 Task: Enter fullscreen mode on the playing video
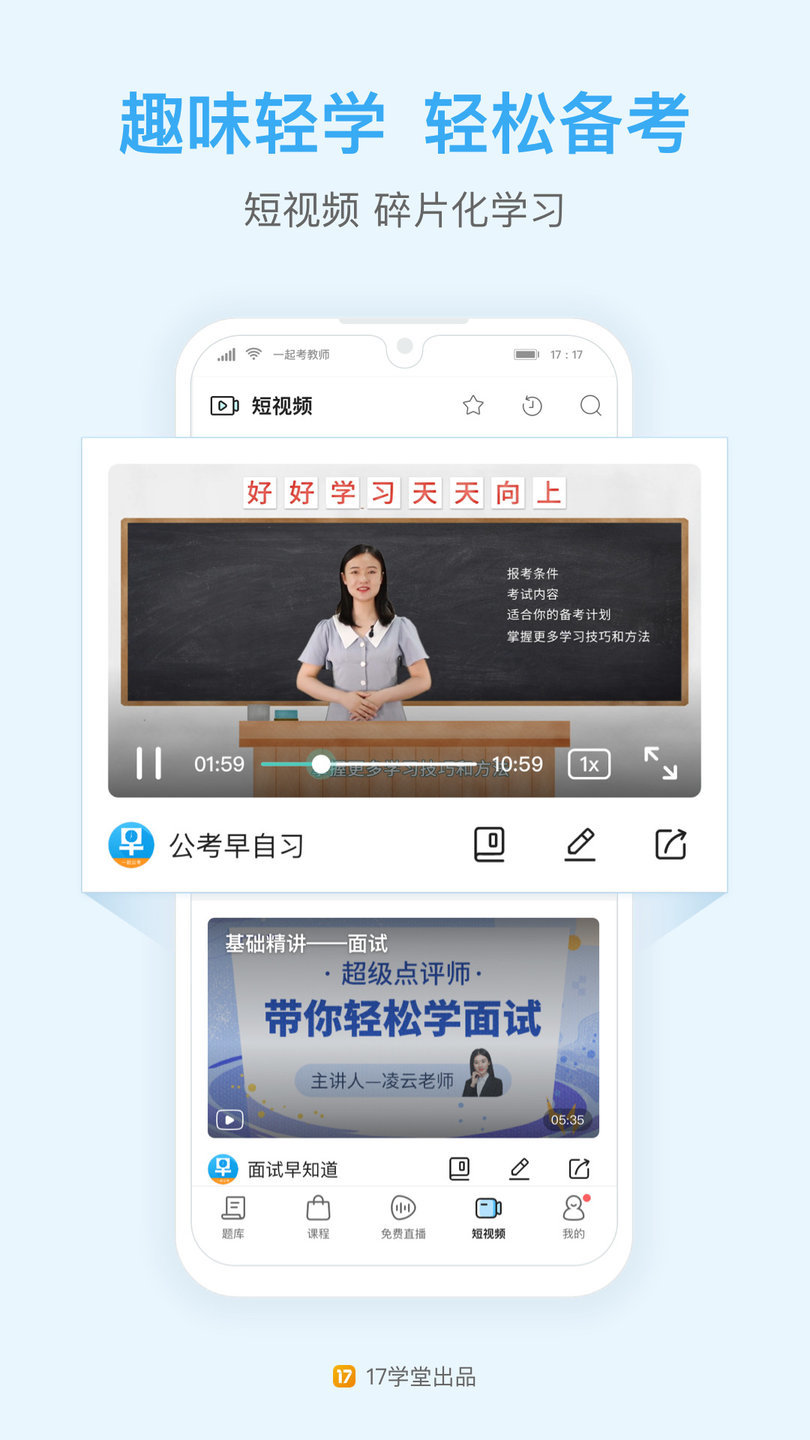(x=663, y=763)
